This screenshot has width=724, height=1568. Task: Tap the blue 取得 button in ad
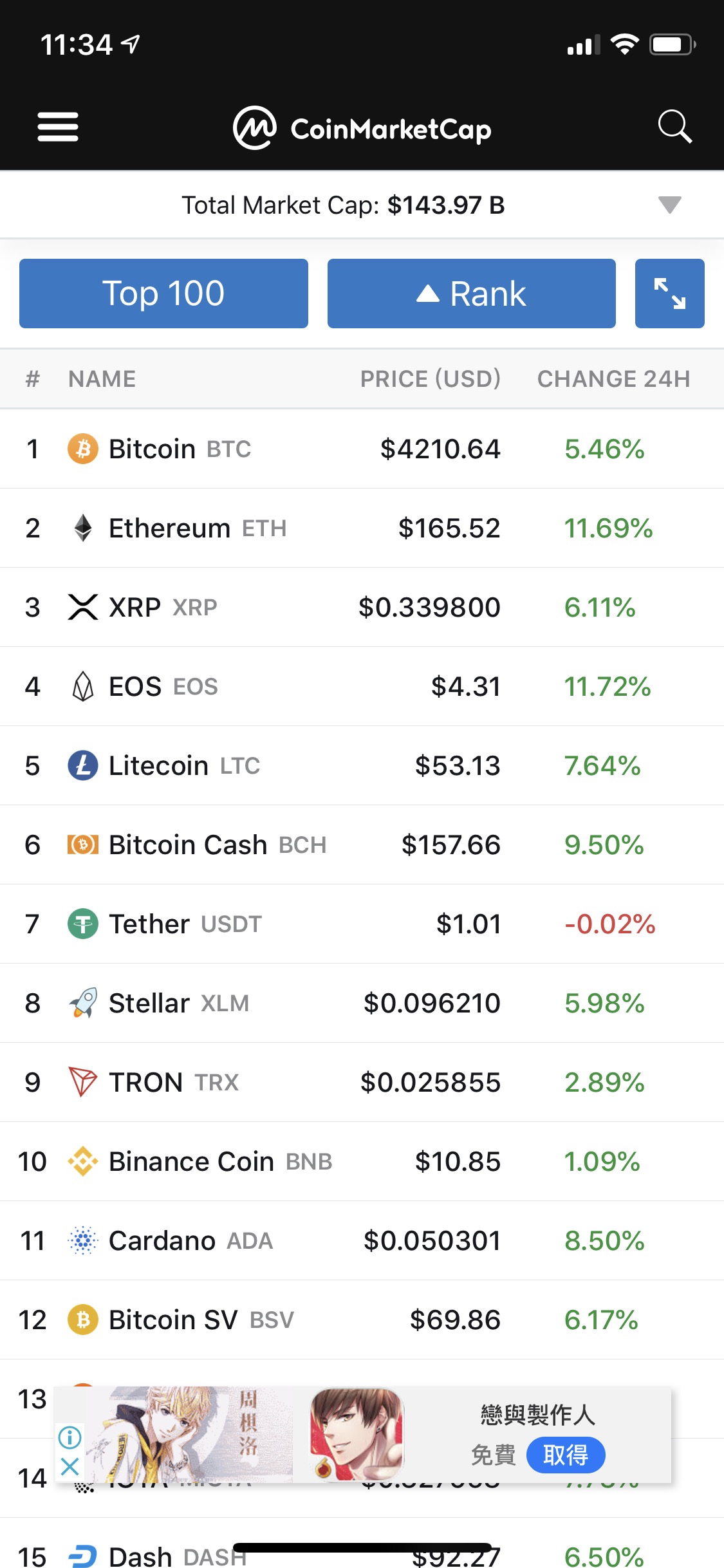pos(566,1455)
